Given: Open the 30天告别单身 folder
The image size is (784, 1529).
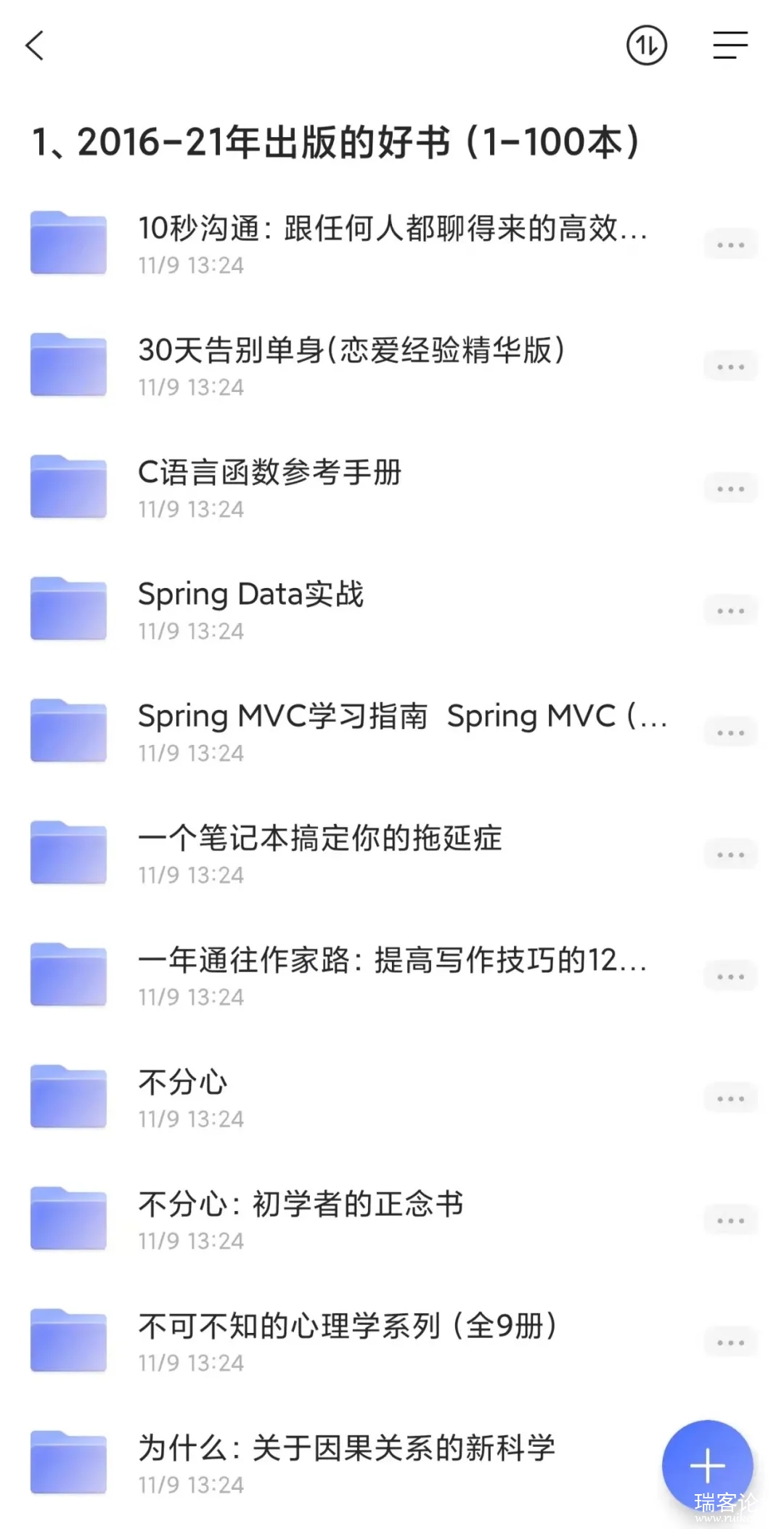Looking at the screenshot, I should [x=351, y=351].
